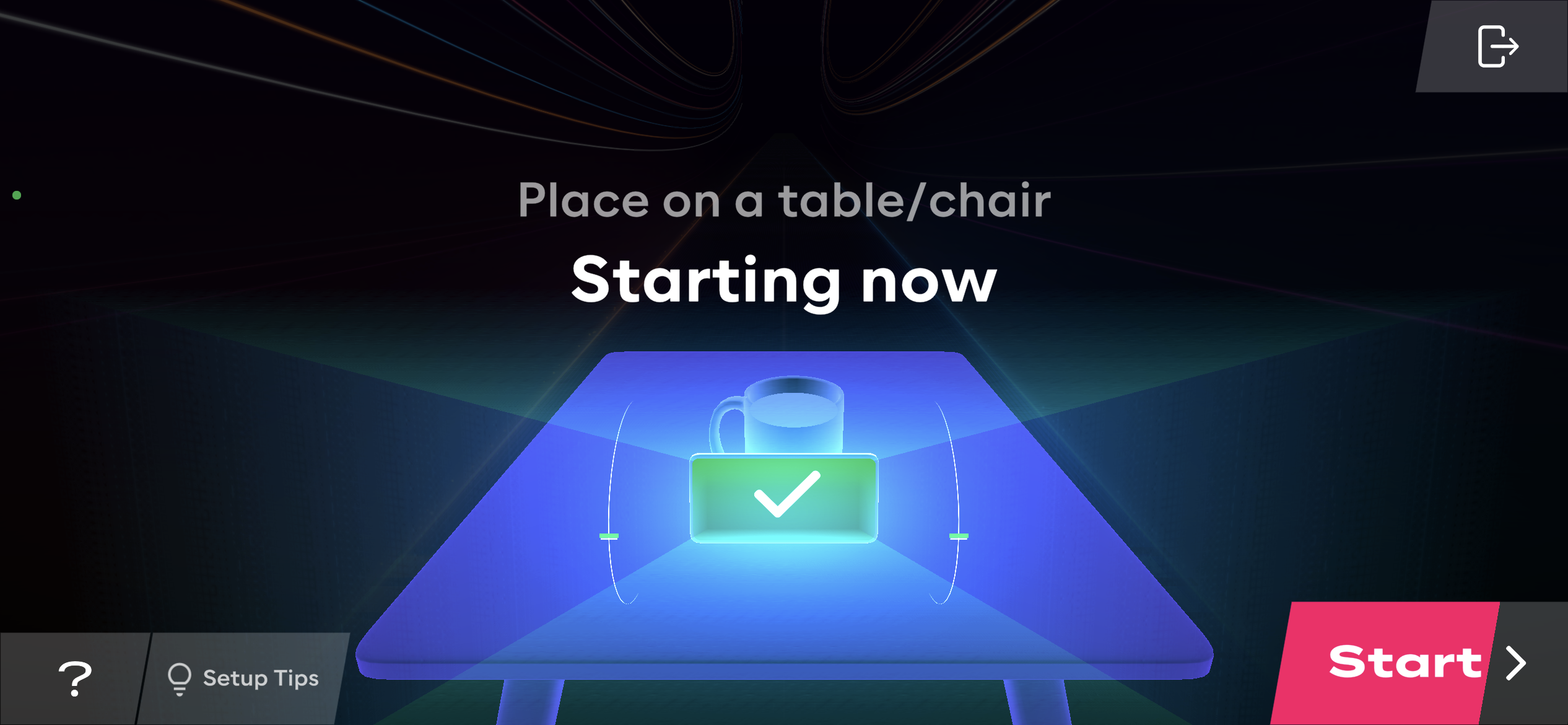Tap the Start button
Viewport: 1568px width, 725px height.
pos(1405,663)
